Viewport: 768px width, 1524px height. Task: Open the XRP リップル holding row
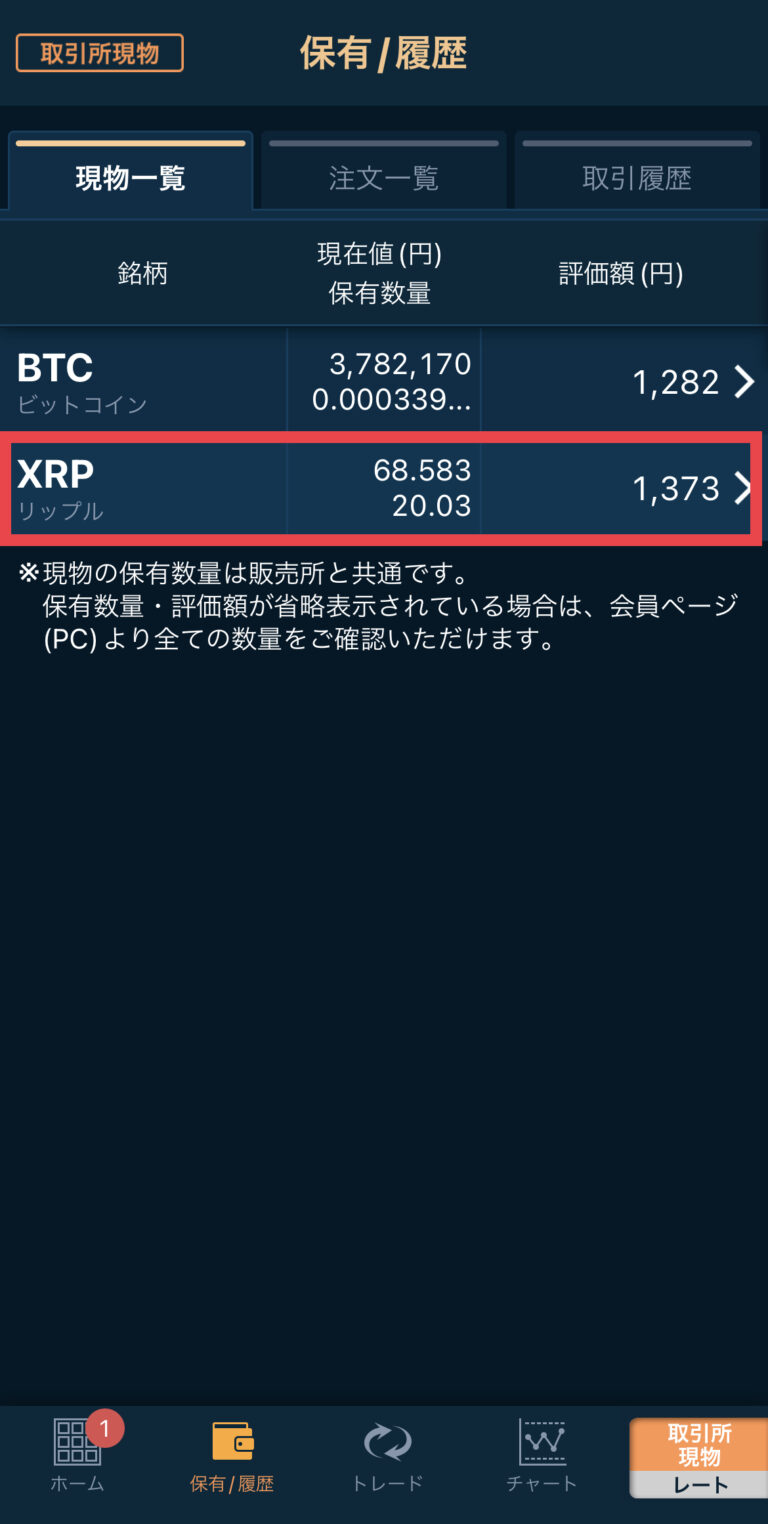(384, 488)
